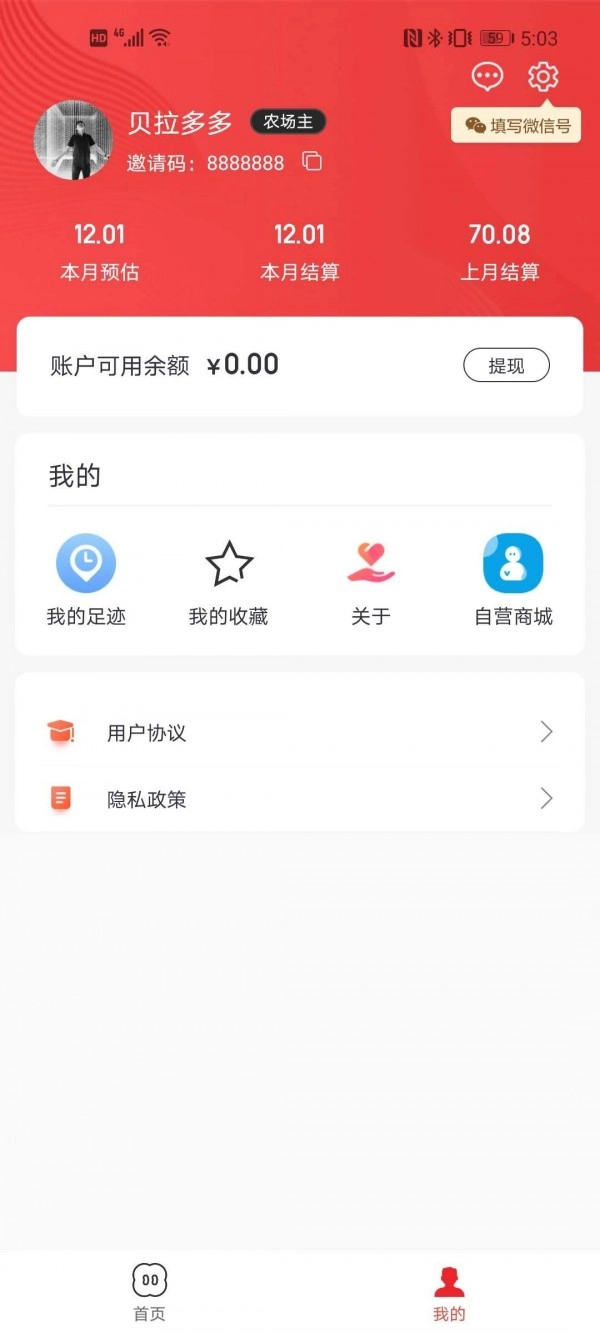
Task: Open the messages chat bubble icon
Action: coord(487,76)
